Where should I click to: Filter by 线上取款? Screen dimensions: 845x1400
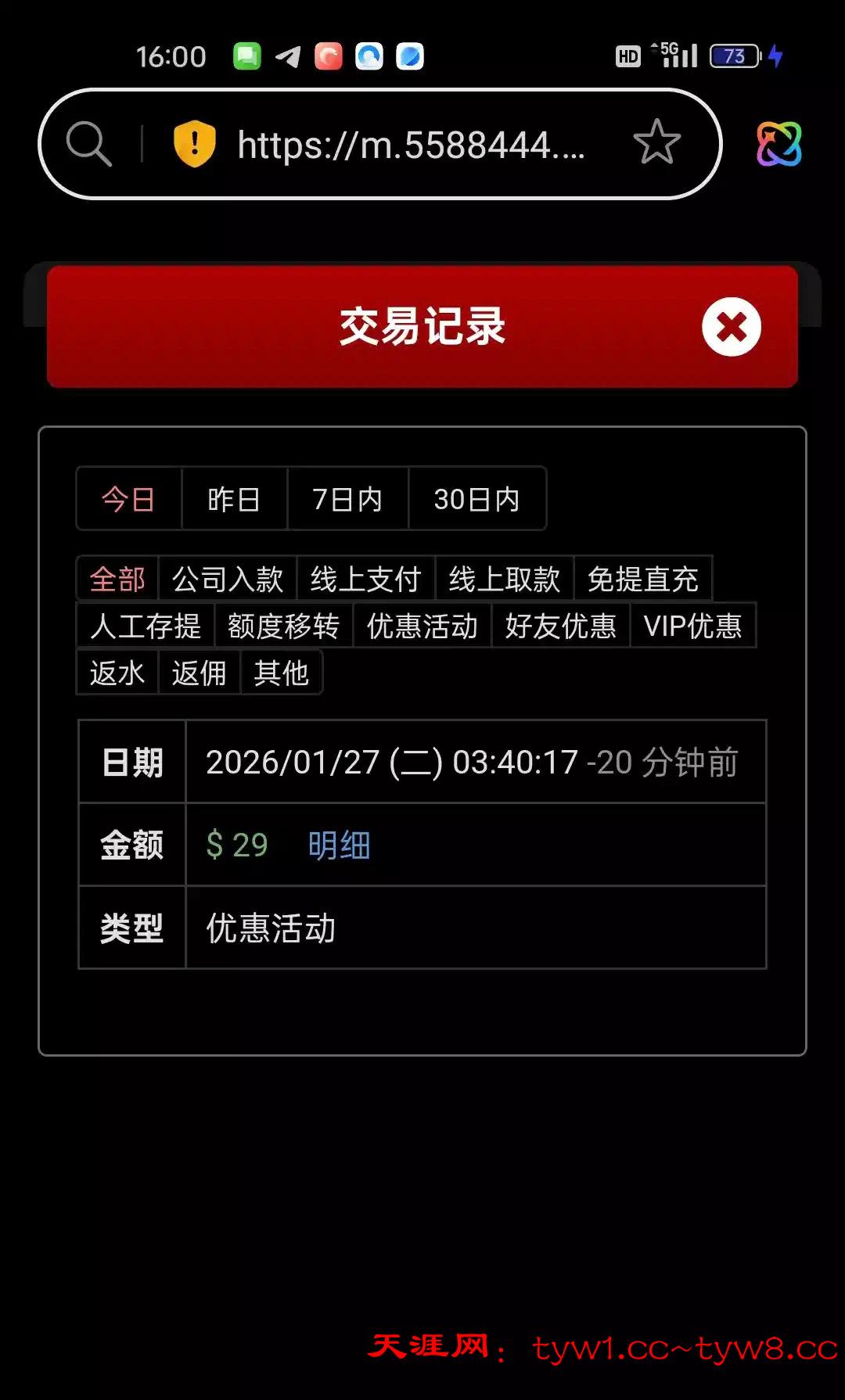click(504, 580)
